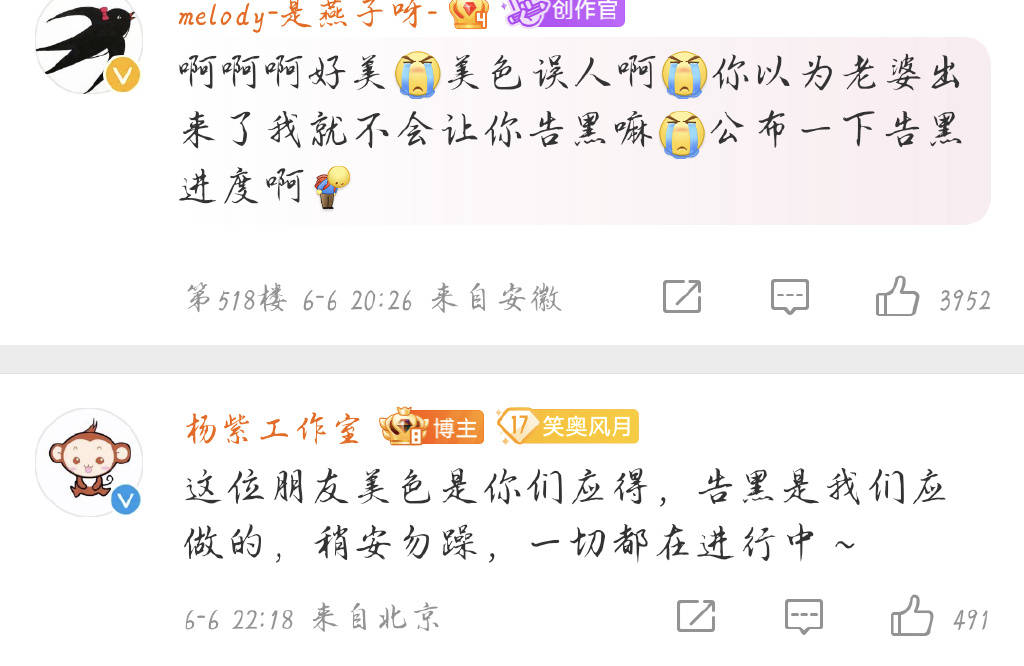The height and width of the screenshot is (666, 1024).
Task: Open 杨紫工作室's monkey avatar
Action: (88, 462)
